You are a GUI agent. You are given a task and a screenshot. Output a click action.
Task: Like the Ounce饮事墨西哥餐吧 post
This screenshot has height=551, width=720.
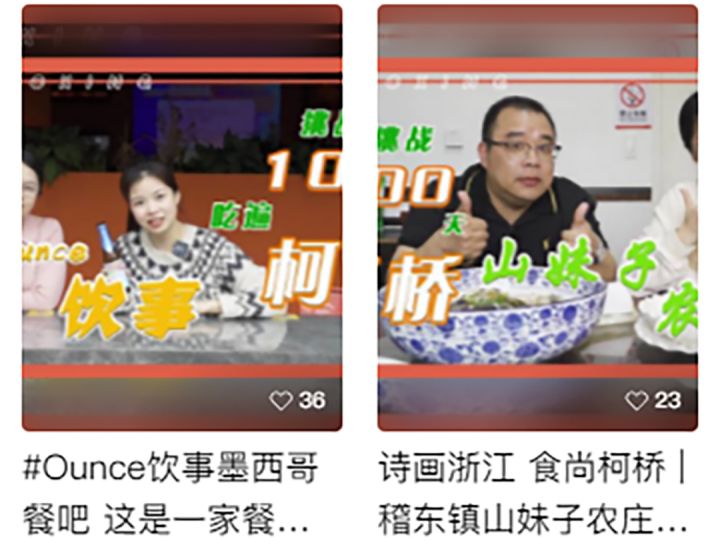pos(282,401)
